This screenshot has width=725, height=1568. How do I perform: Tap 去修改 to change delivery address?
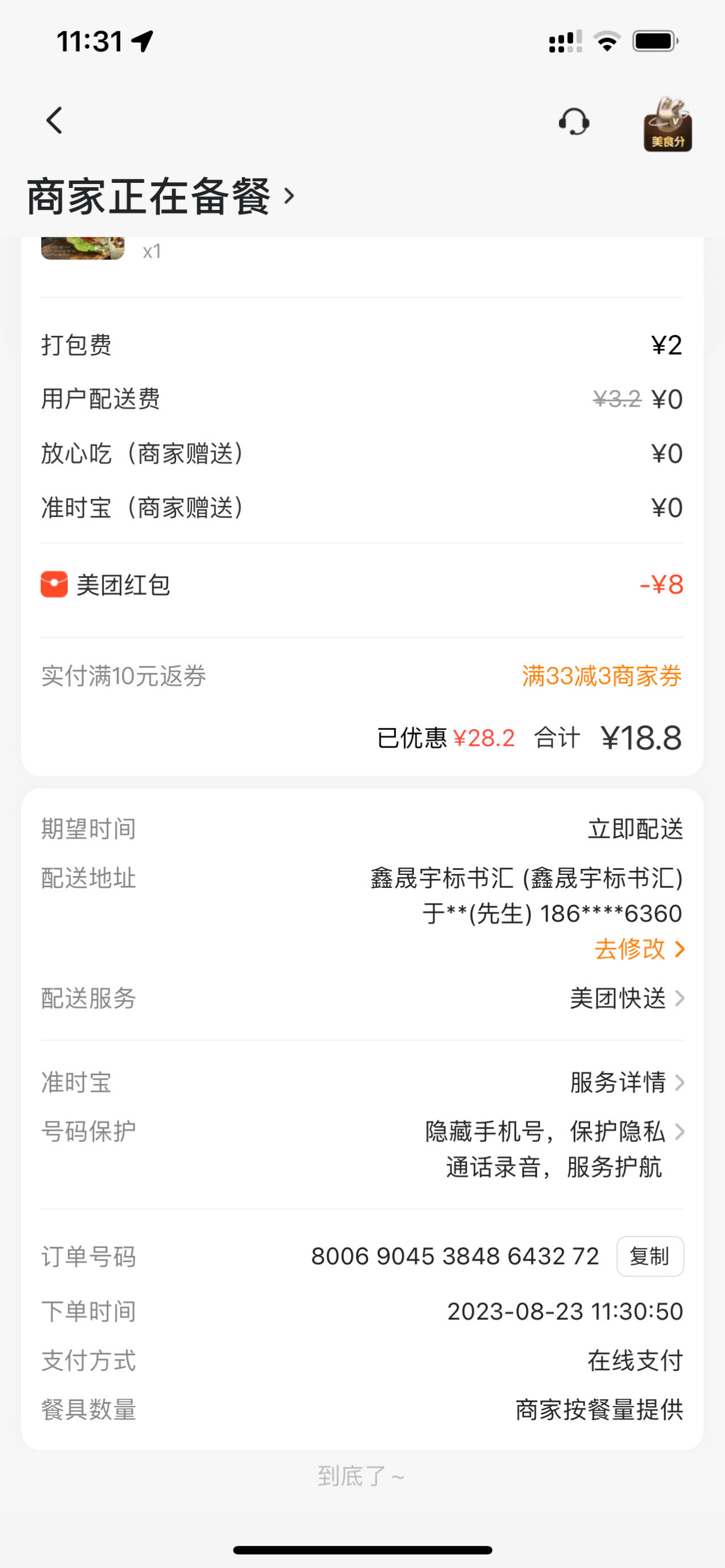click(638, 949)
